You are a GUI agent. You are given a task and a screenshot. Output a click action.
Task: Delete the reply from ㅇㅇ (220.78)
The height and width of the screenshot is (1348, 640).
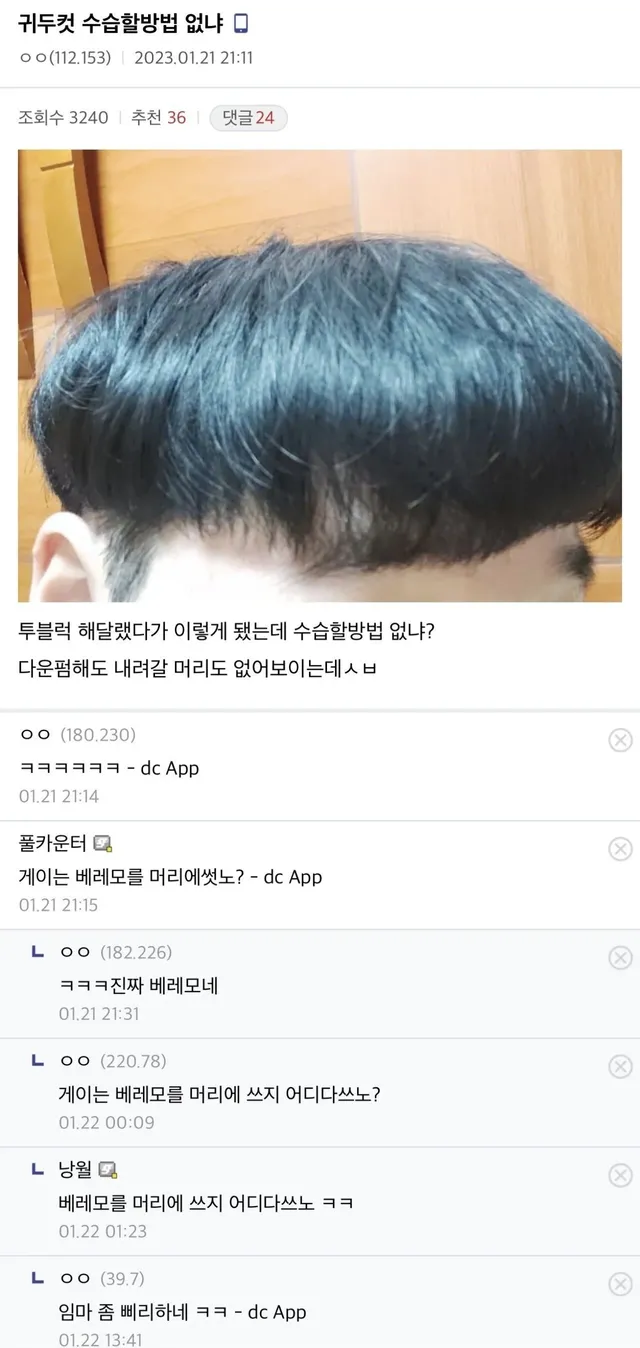pos(620,1066)
